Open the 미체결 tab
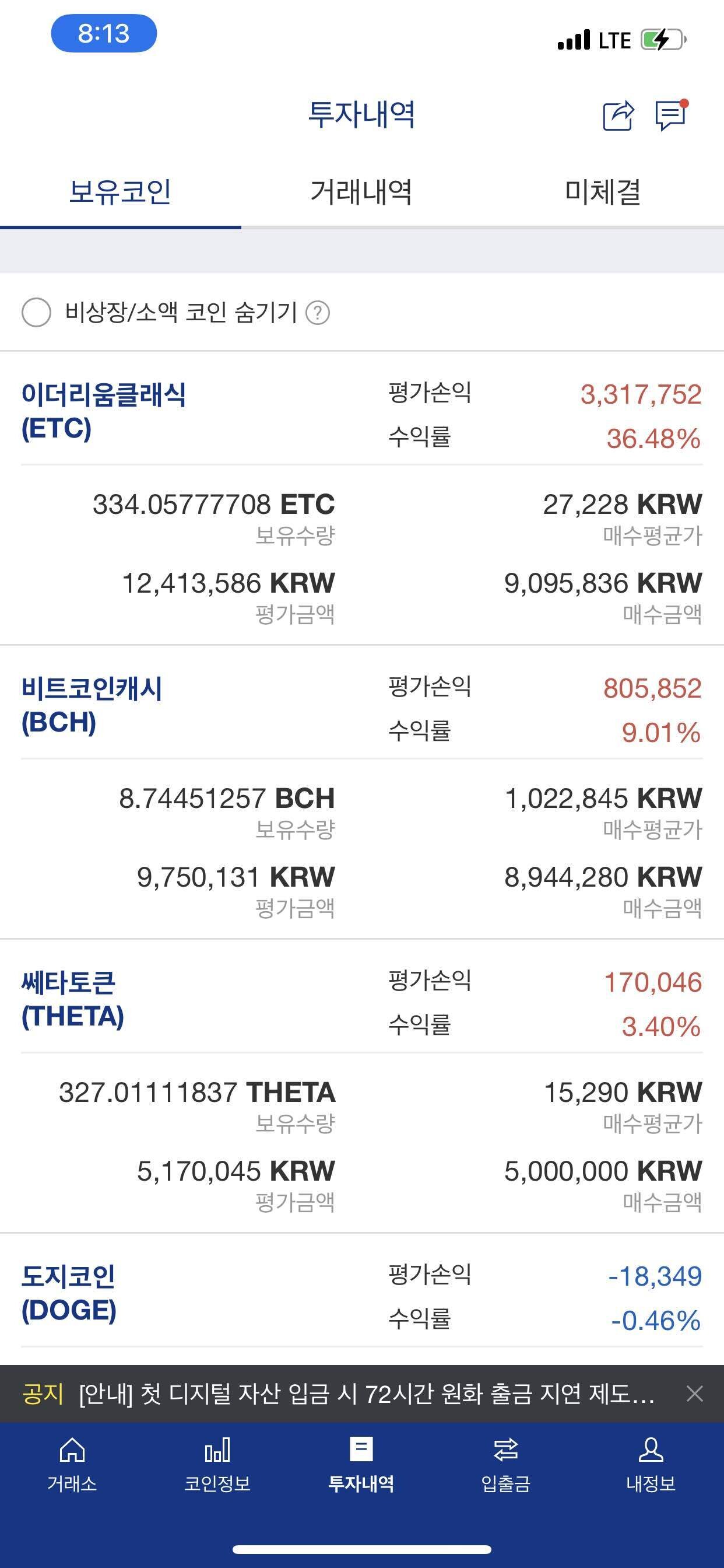Viewport: 724px width, 1568px height. pyautogui.click(x=604, y=192)
